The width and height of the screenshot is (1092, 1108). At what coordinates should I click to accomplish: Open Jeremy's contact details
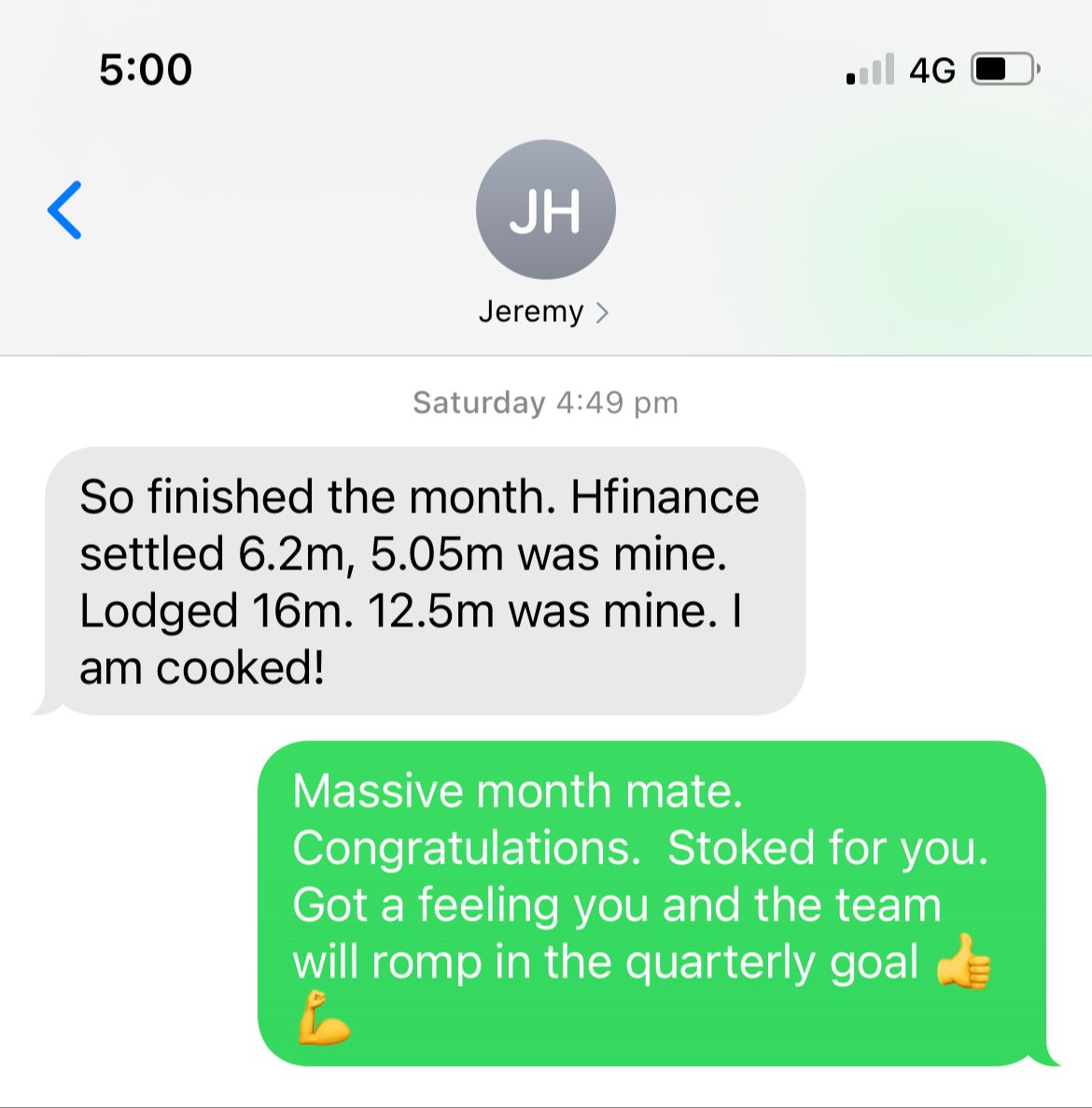click(x=544, y=312)
